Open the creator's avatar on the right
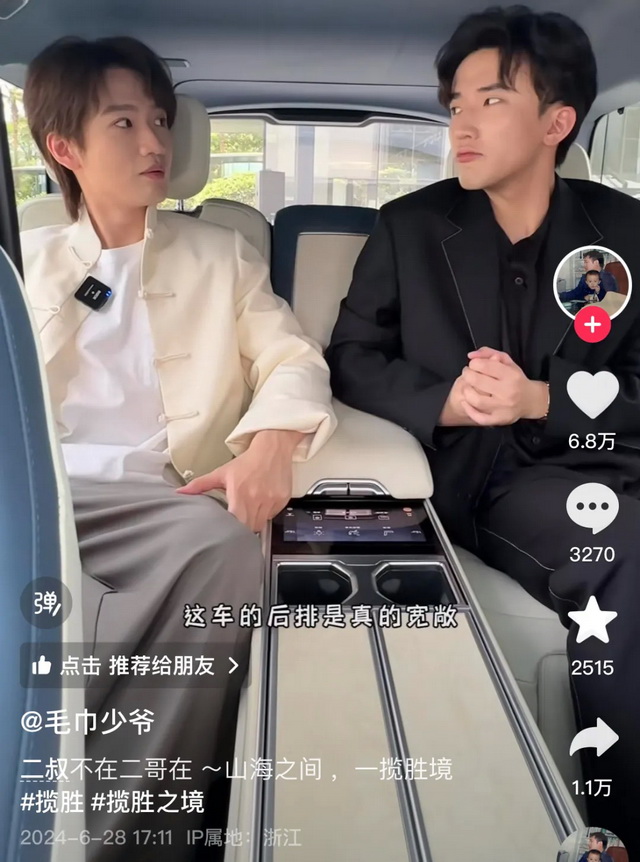 click(592, 283)
